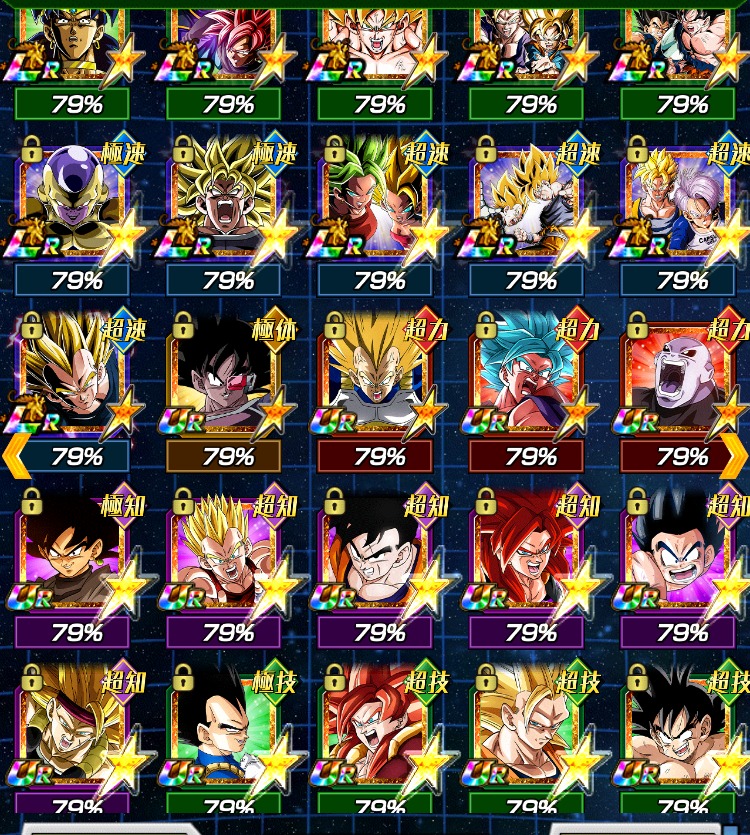This screenshot has height=835, width=750.
Task: Go to the previous page with left arrow
Action: [14, 456]
